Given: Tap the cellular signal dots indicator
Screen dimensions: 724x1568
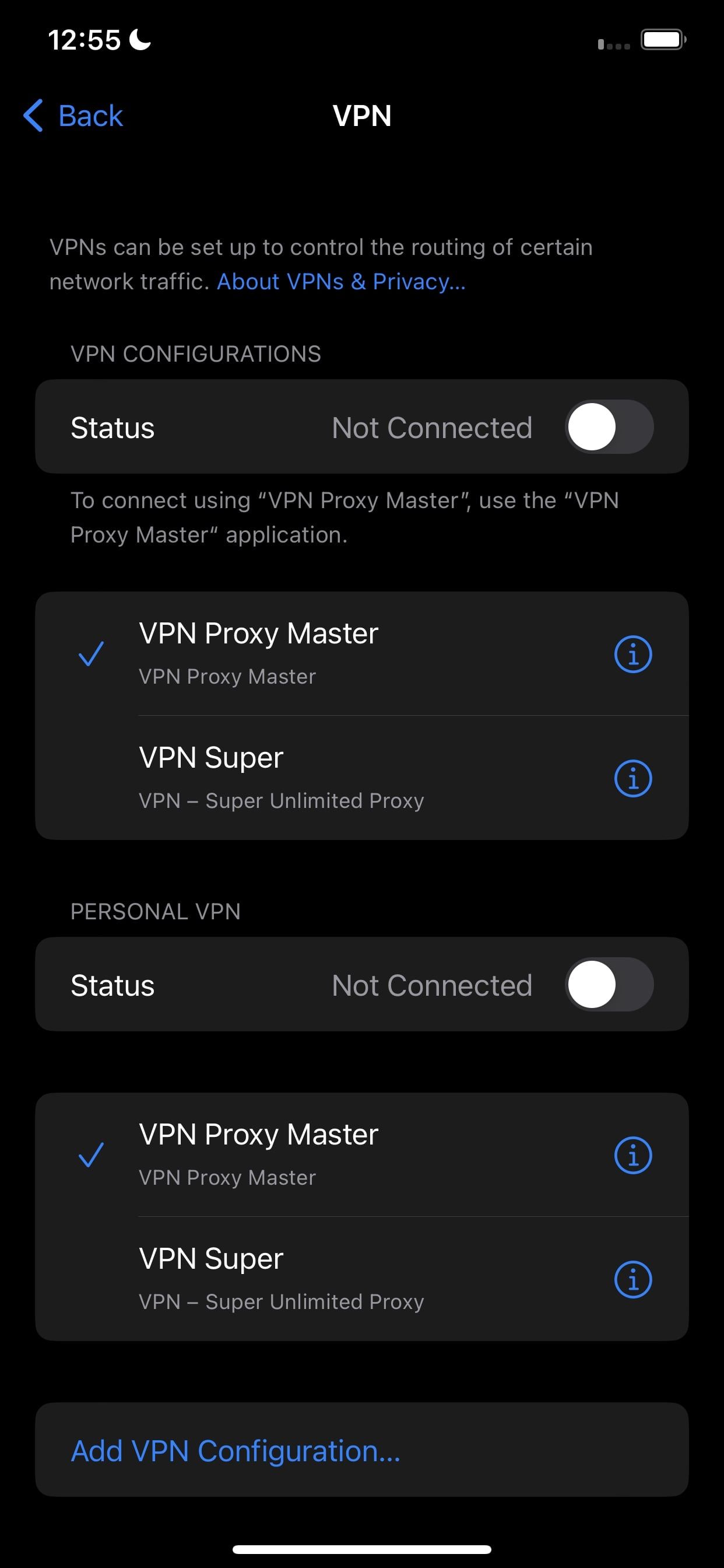Looking at the screenshot, I should 616,44.
